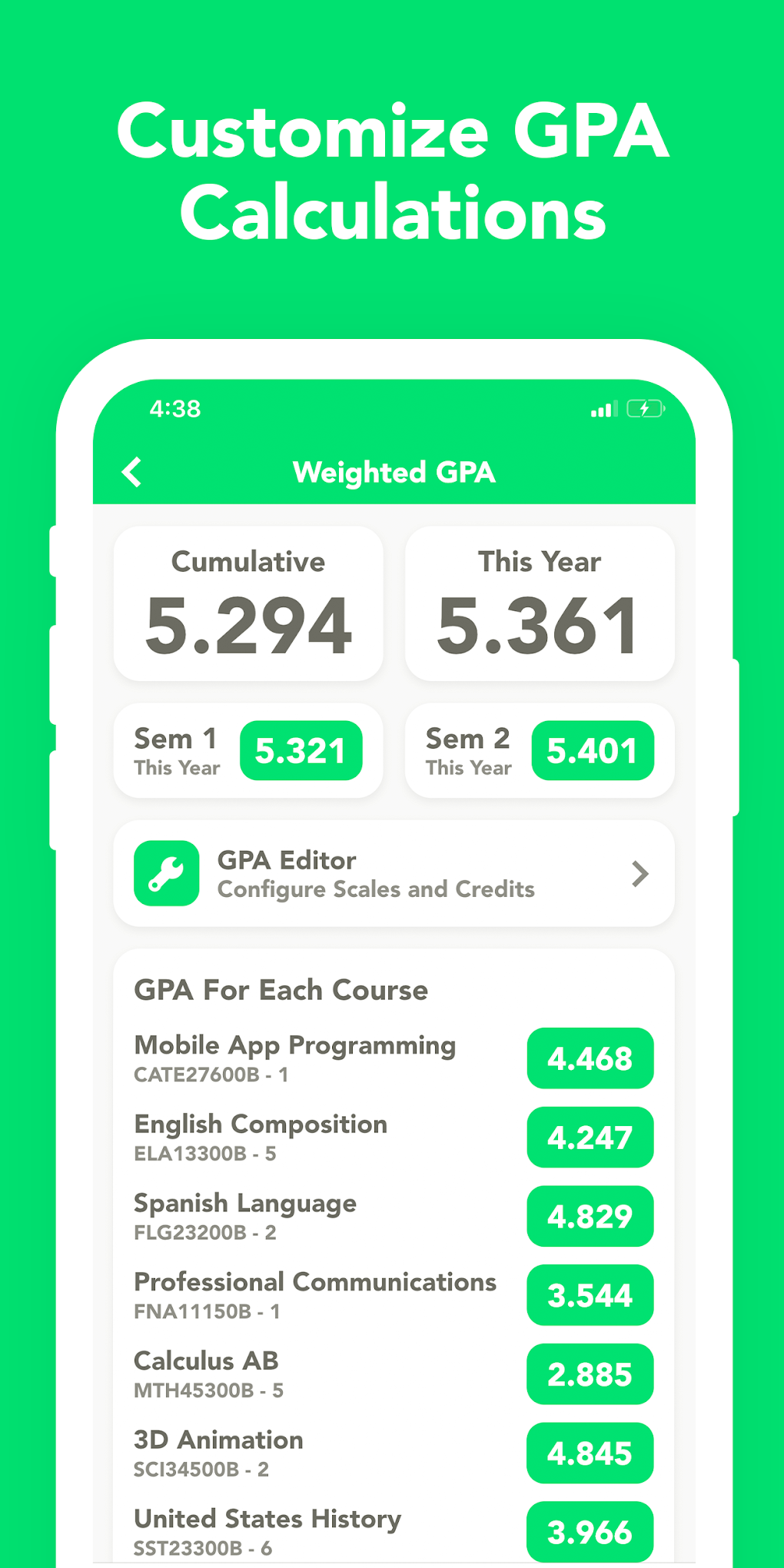Tap the 4.829 score indicator for Spanish Language
The width and height of the screenshot is (784, 1568).
pos(590,1217)
